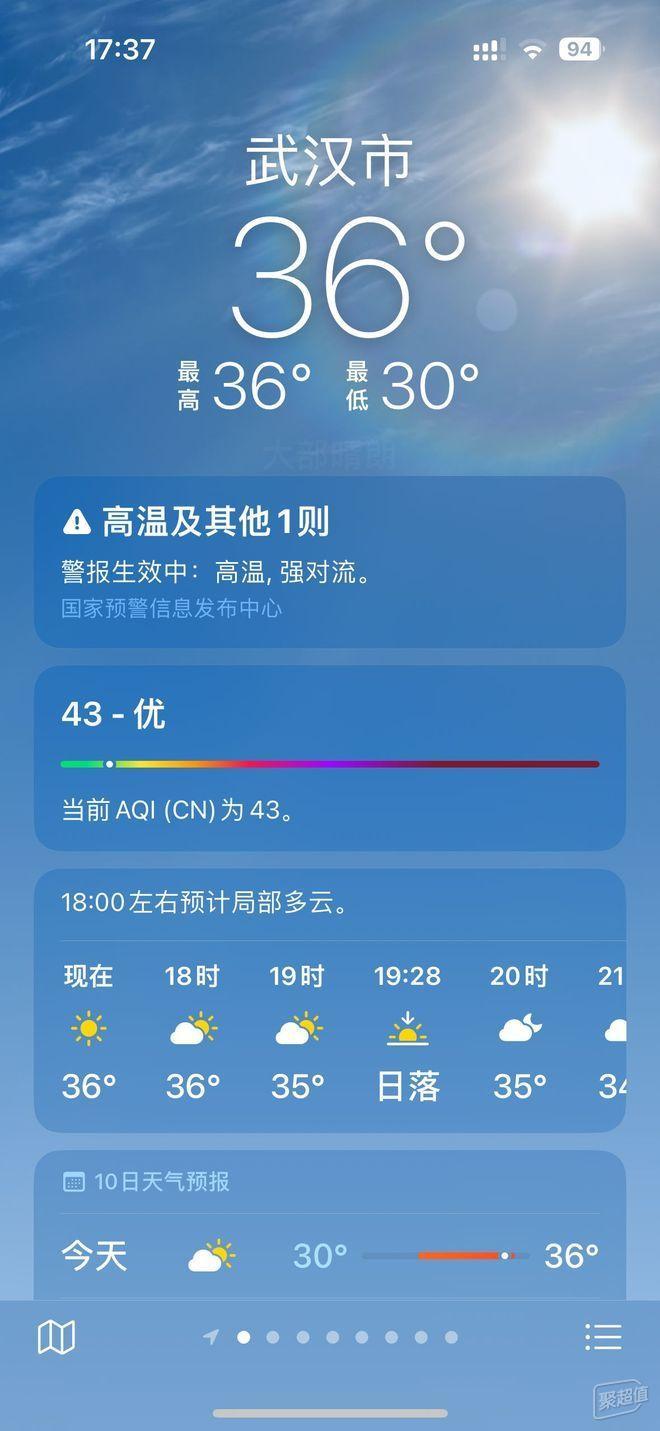Open the air quality card showing 43 - 优

click(x=330, y=757)
